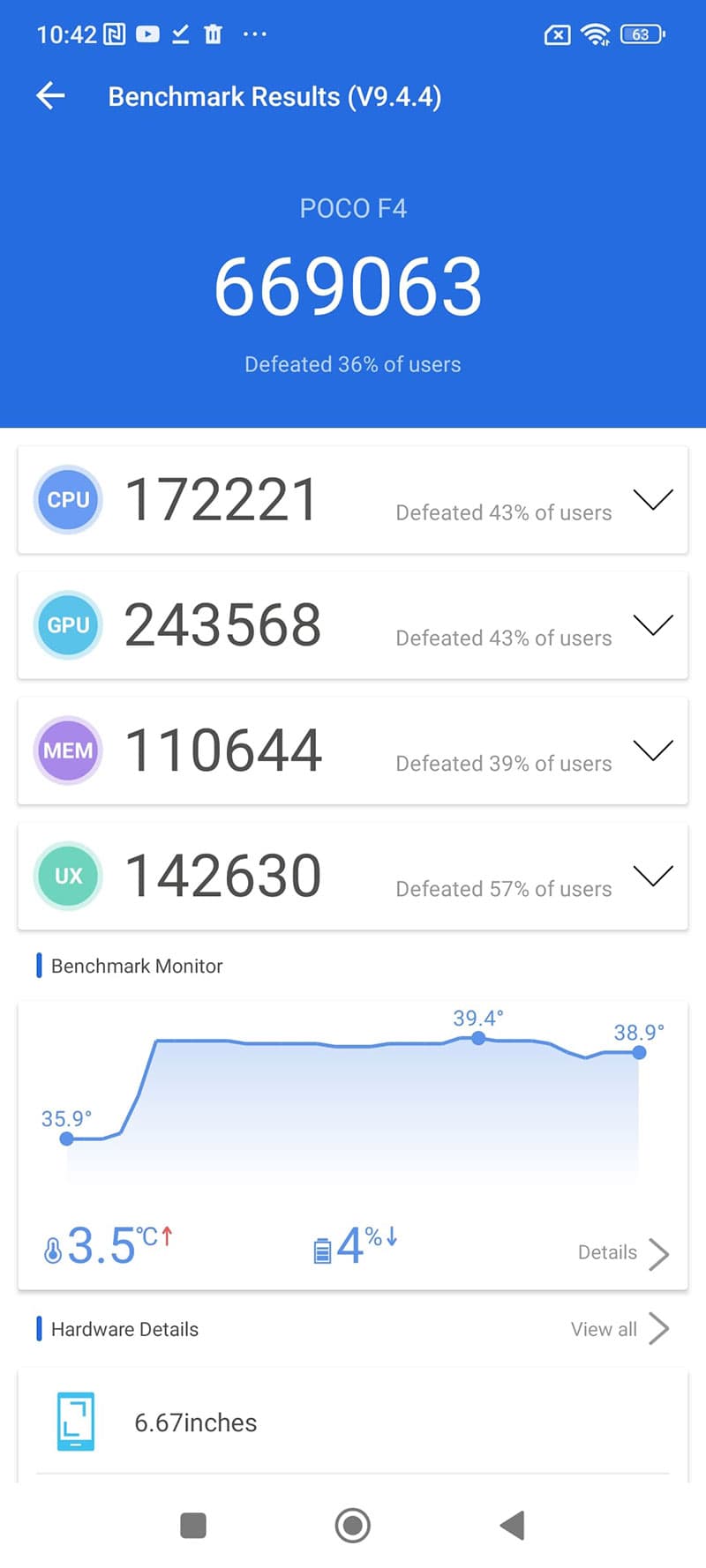View all Hardware Details
The height and width of the screenshot is (1568, 706).
pos(620,1329)
